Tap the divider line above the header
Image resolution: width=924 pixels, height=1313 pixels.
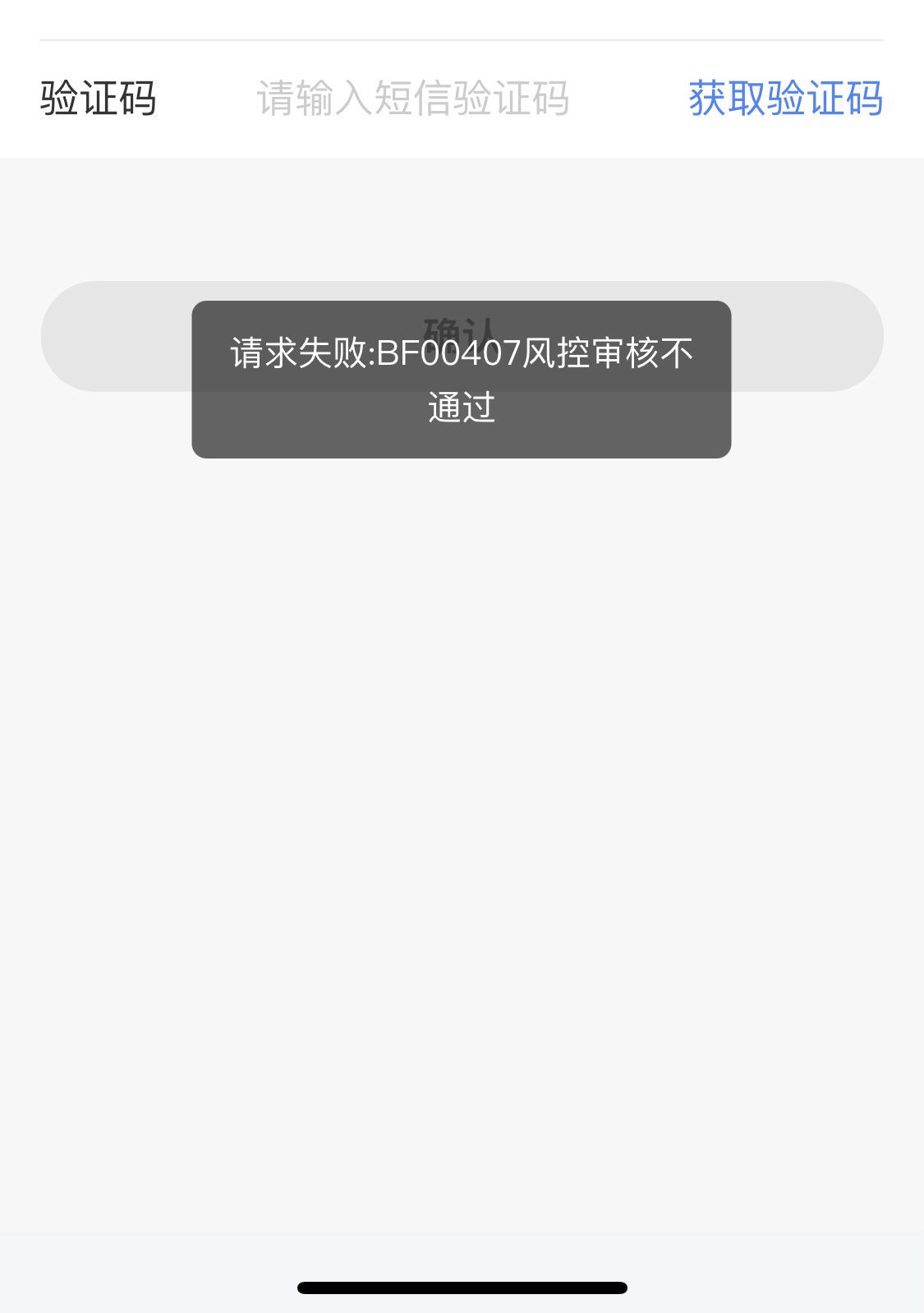point(462,39)
